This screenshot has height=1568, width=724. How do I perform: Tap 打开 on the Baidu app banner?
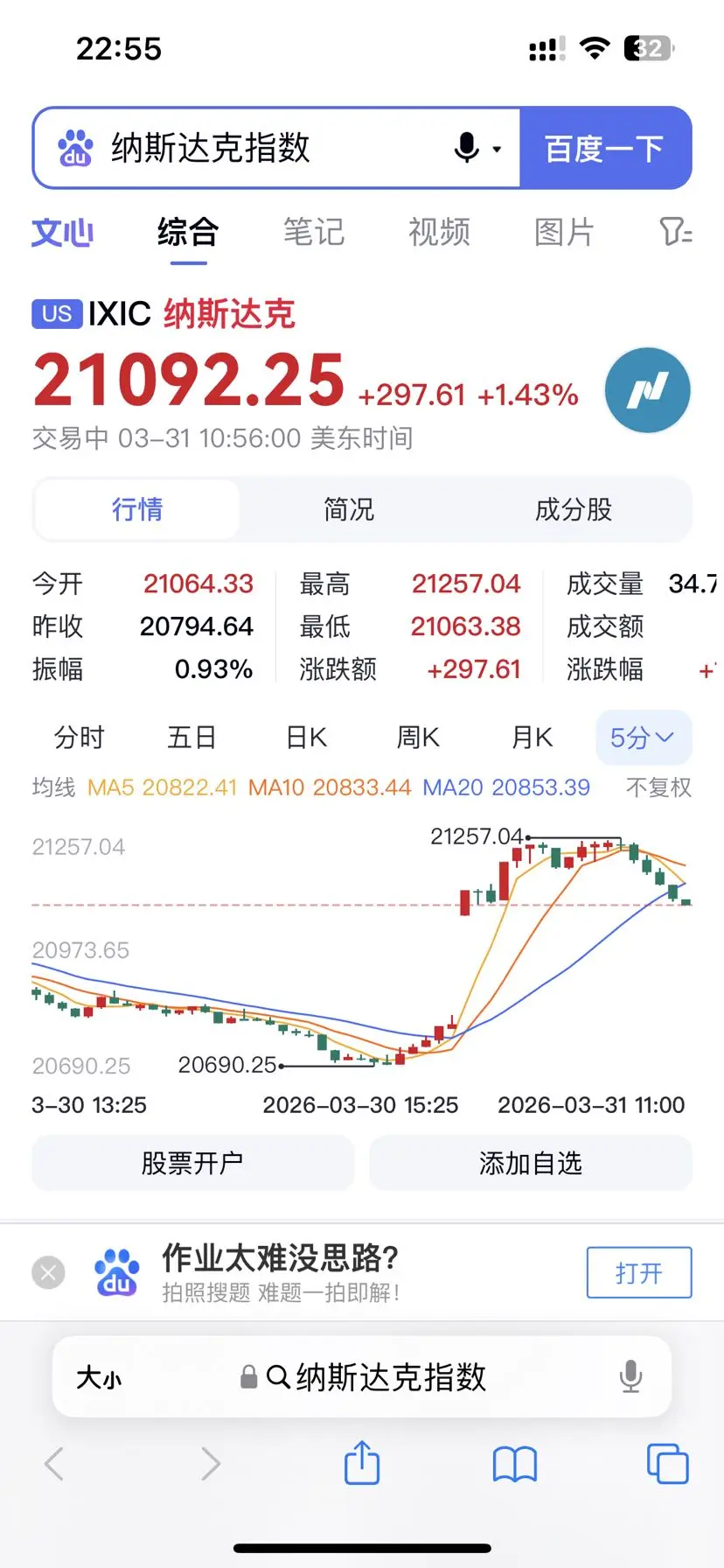click(638, 1272)
